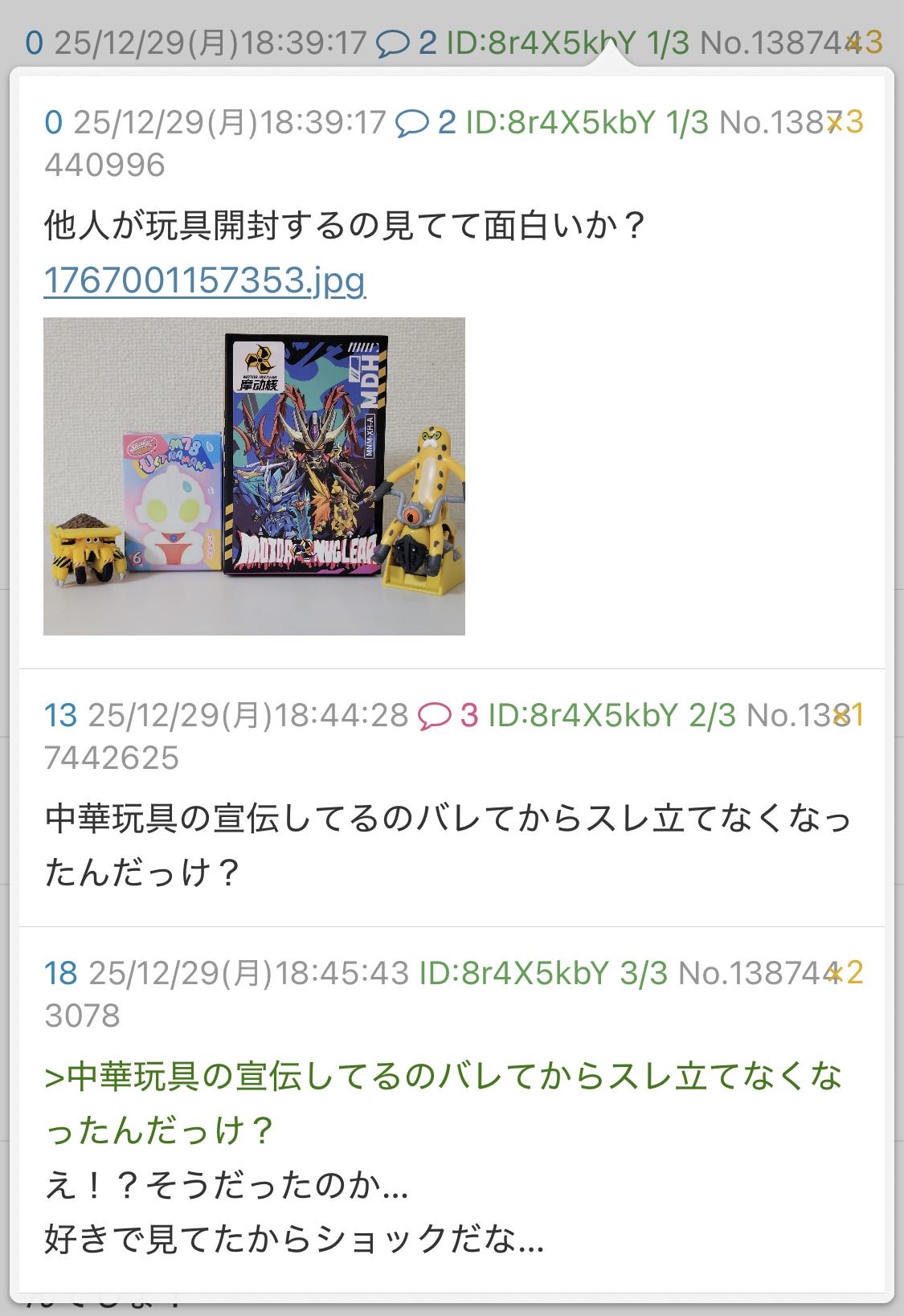Tap post number 13
Image resolution: width=904 pixels, height=1316 pixels.
(x=60, y=715)
